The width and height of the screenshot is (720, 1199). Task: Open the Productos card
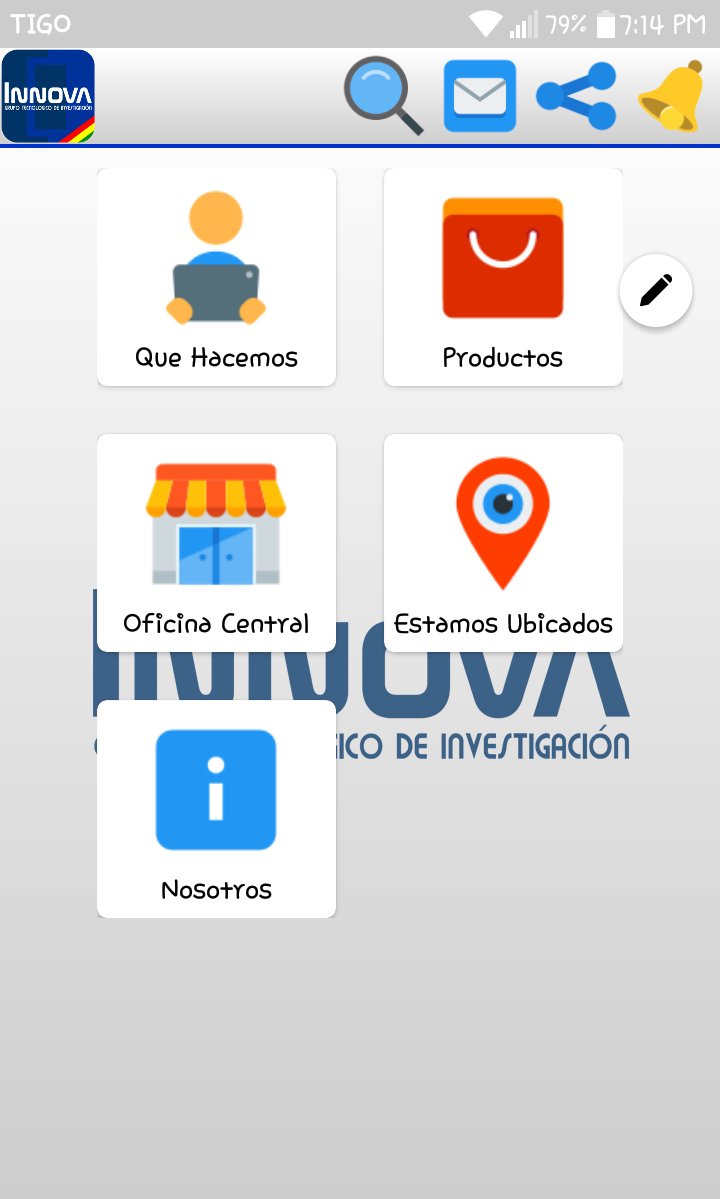click(503, 277)
